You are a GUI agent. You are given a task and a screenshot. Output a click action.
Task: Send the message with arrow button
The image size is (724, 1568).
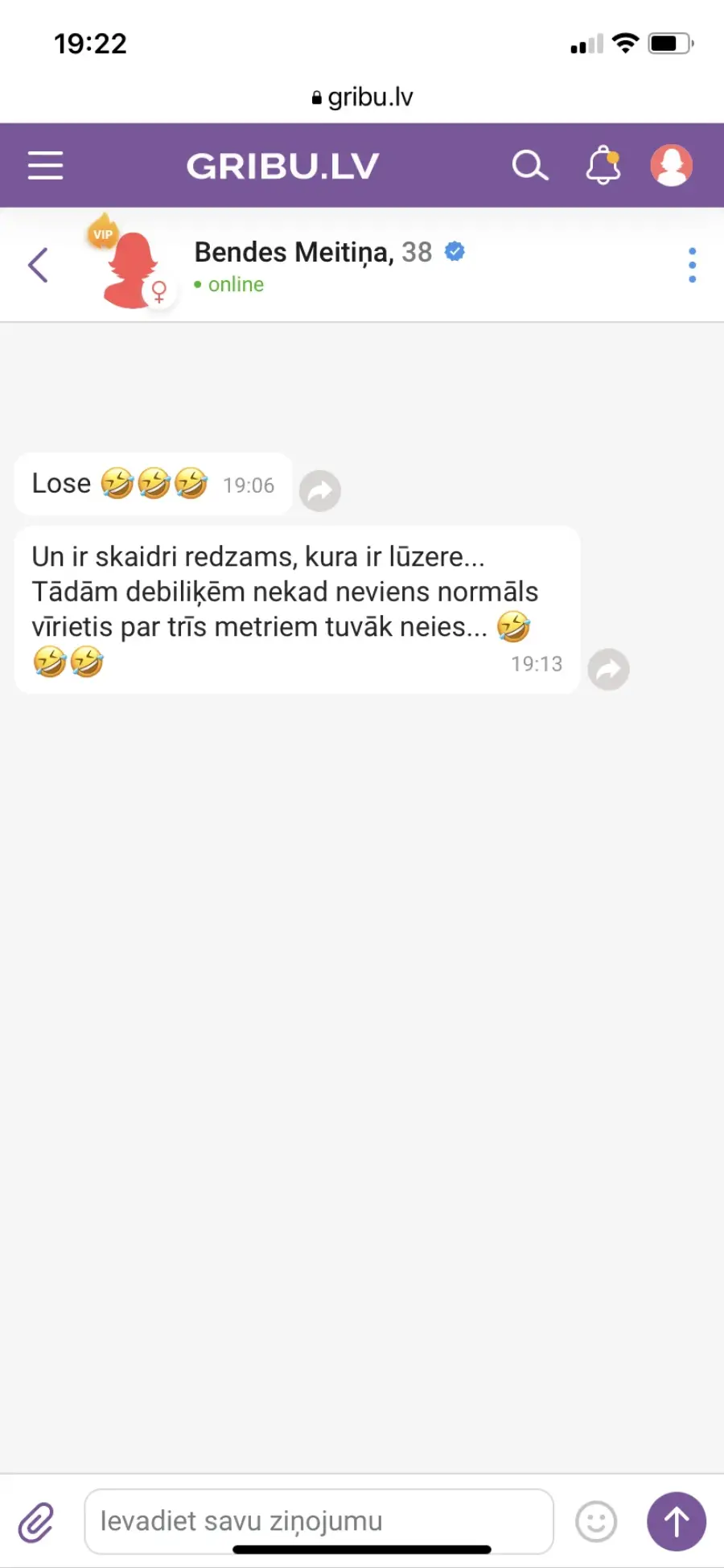pyautogui.click(x=677, y=1521)
